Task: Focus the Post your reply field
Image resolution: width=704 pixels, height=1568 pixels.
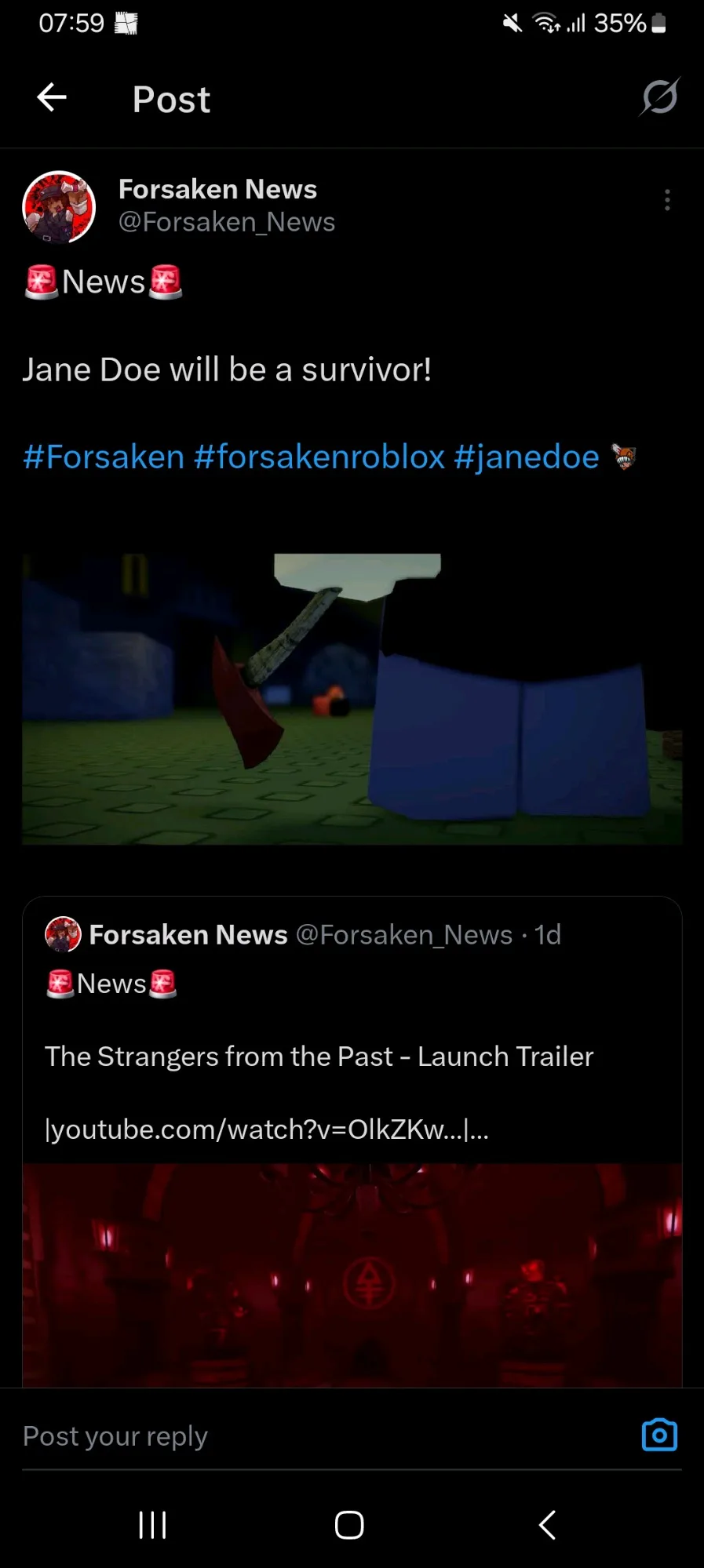Action: [322, 1435]
